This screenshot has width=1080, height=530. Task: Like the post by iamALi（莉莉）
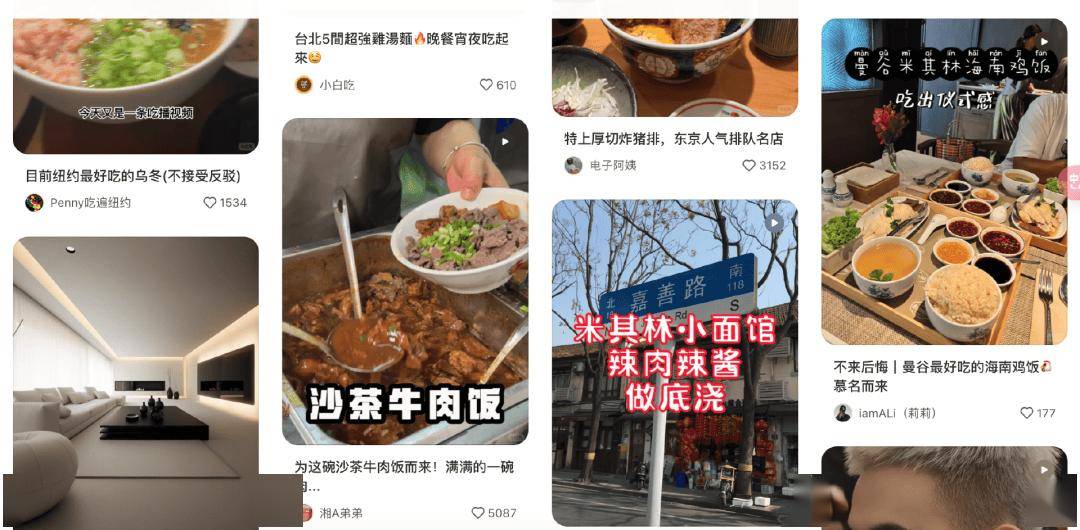(x=1027, y=413)
